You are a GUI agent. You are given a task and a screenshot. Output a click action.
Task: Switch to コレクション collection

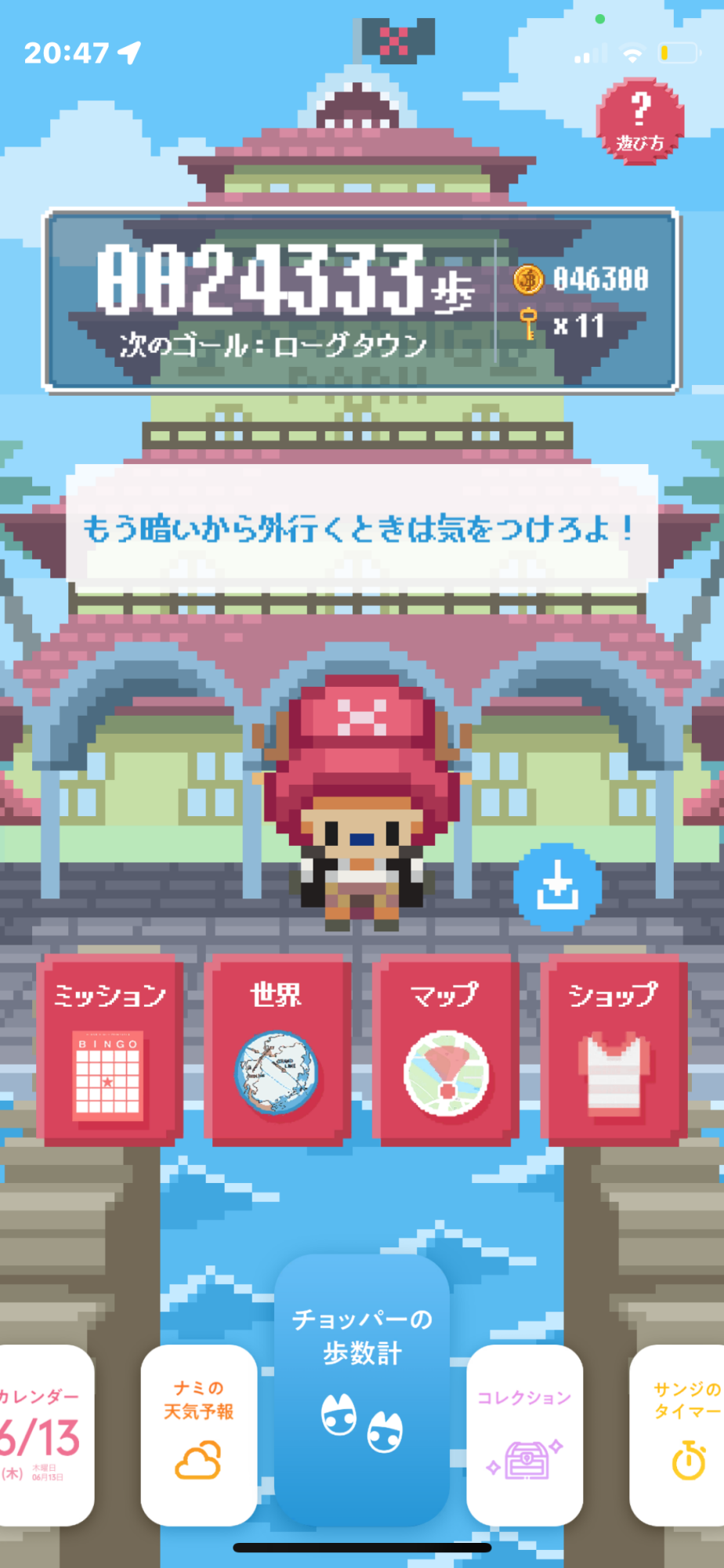coord(524,1435)
